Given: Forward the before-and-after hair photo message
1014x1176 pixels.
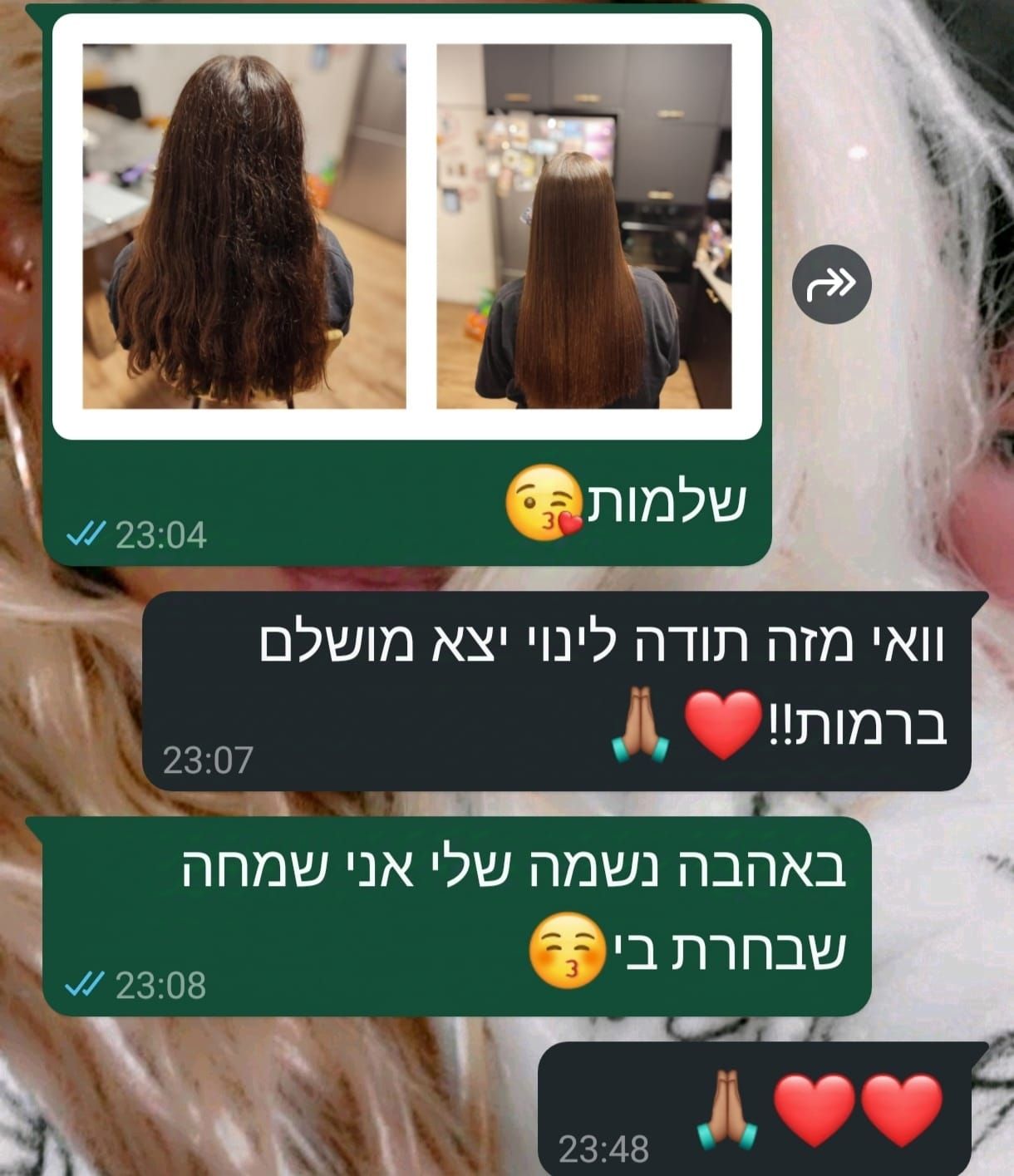Looking at the screenshot, I should [831, 284].
